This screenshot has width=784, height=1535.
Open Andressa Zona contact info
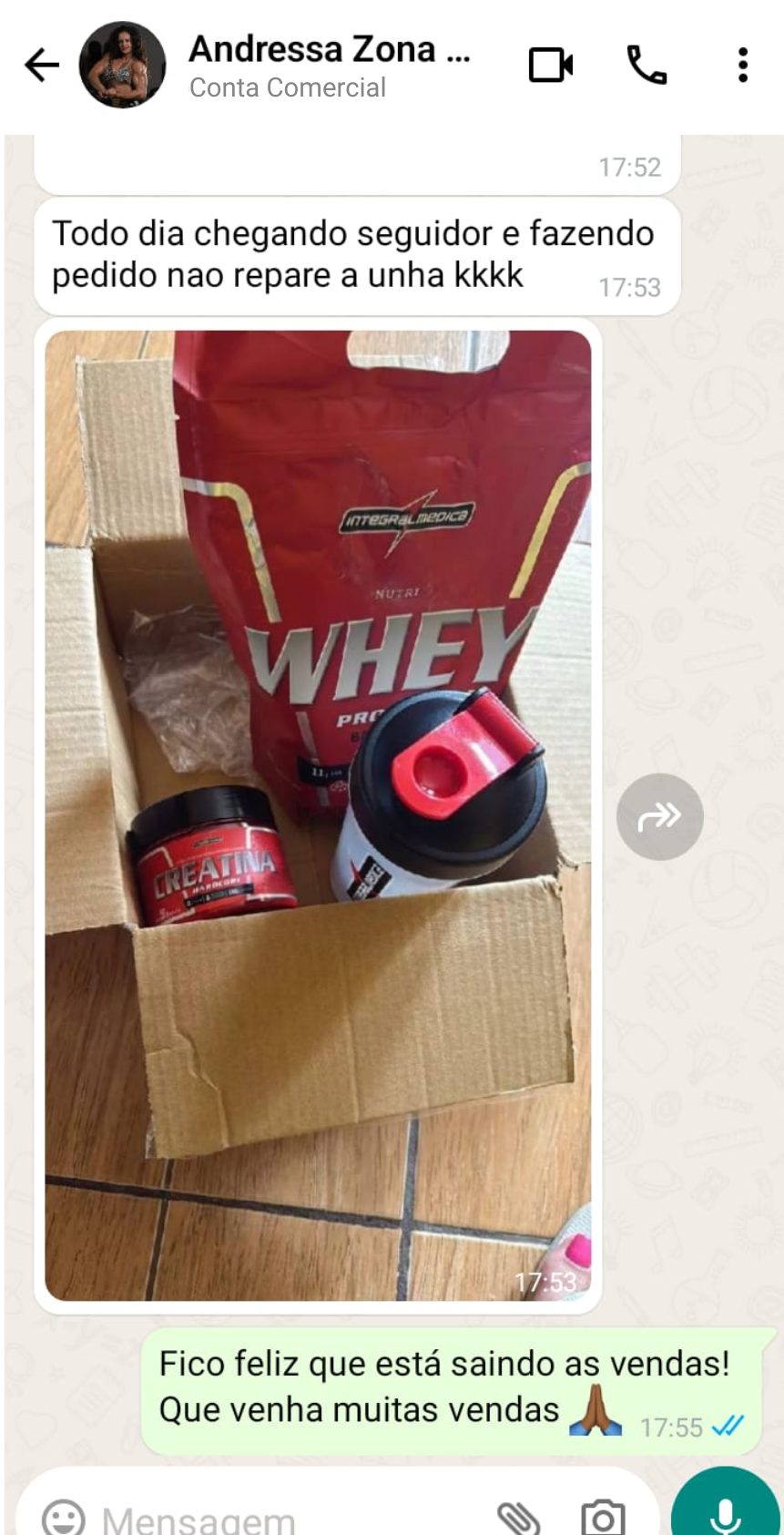coord(328,66)
